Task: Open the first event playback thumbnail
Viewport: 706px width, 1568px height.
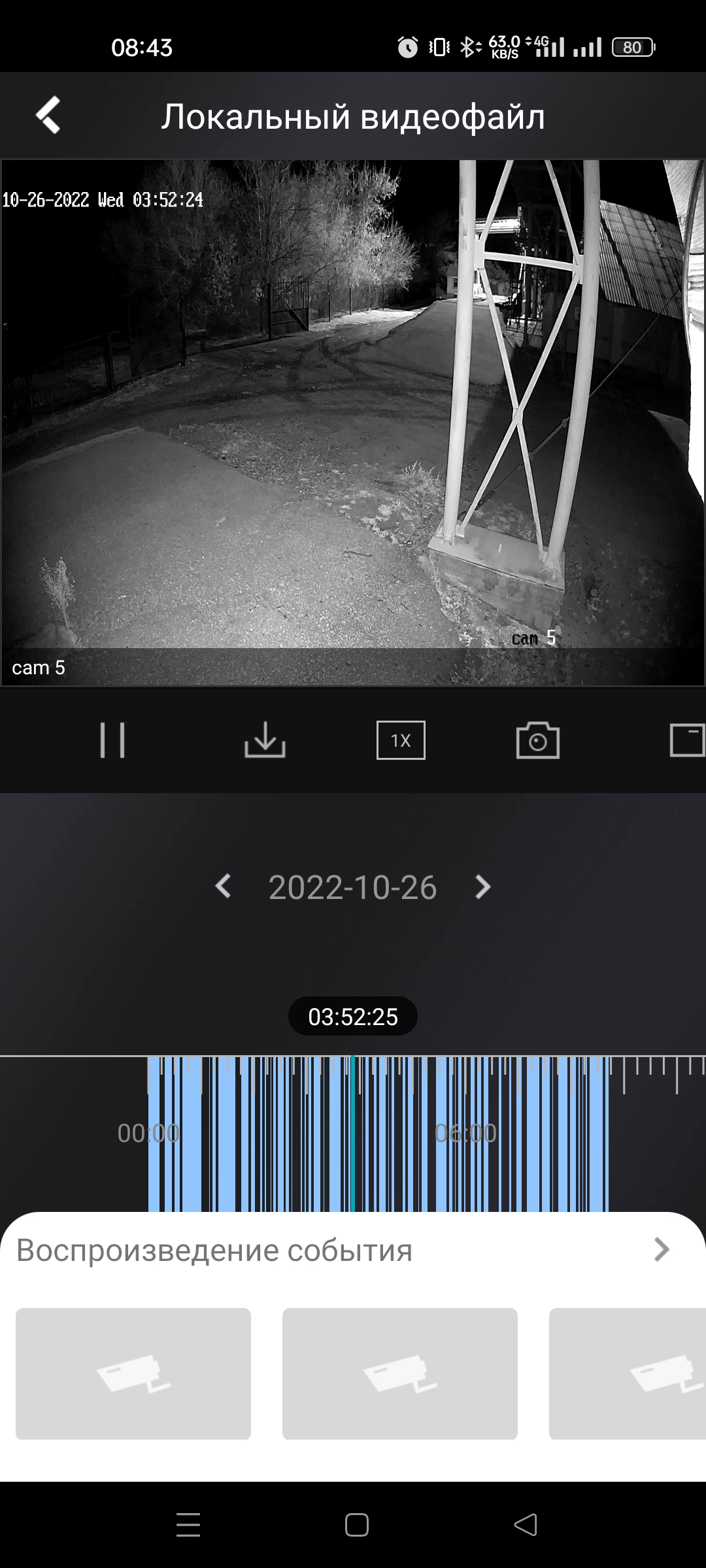Action: click(133, 1373)
